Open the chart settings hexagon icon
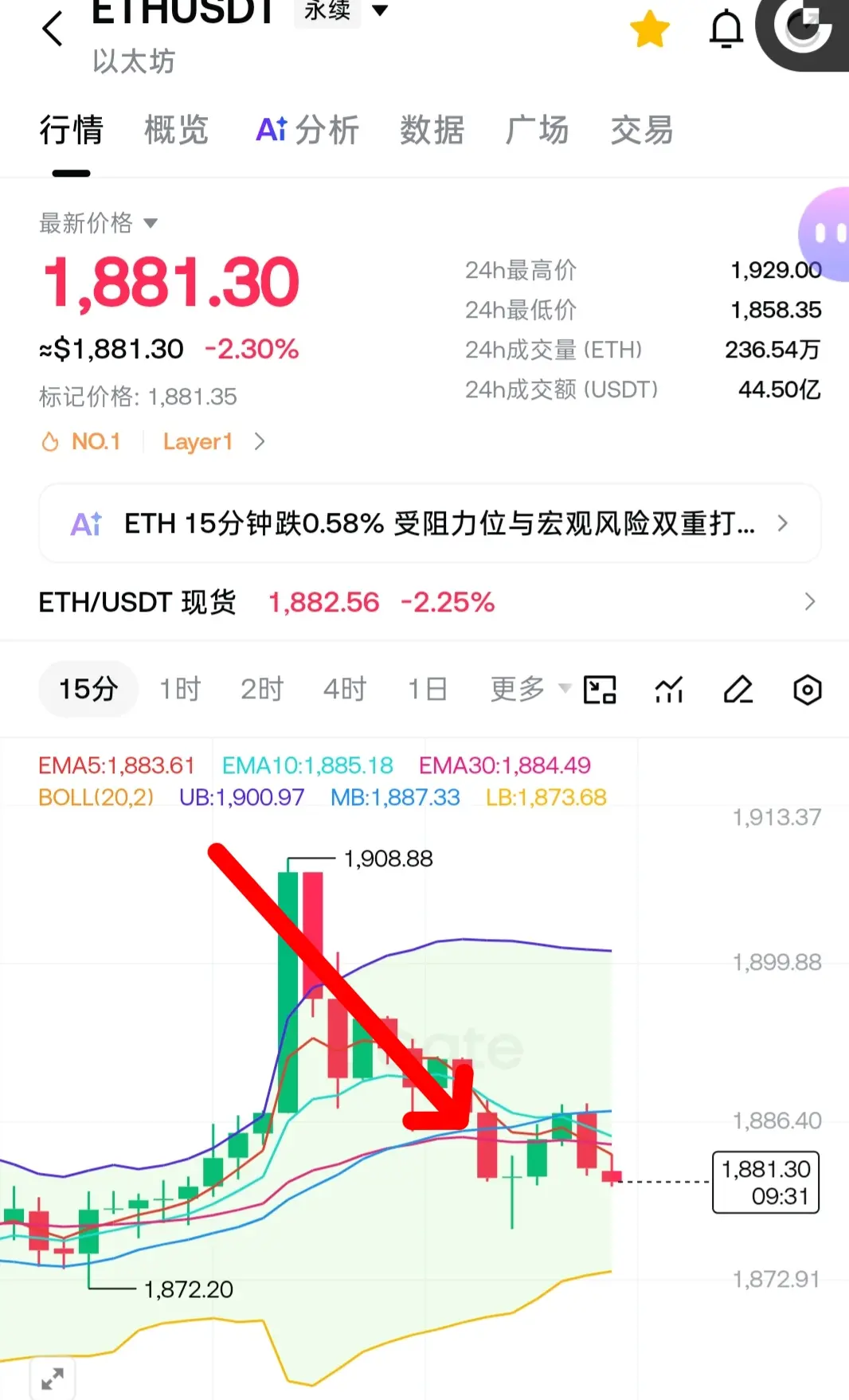The height and width of the screenshot is (1400, 849). 808,690
